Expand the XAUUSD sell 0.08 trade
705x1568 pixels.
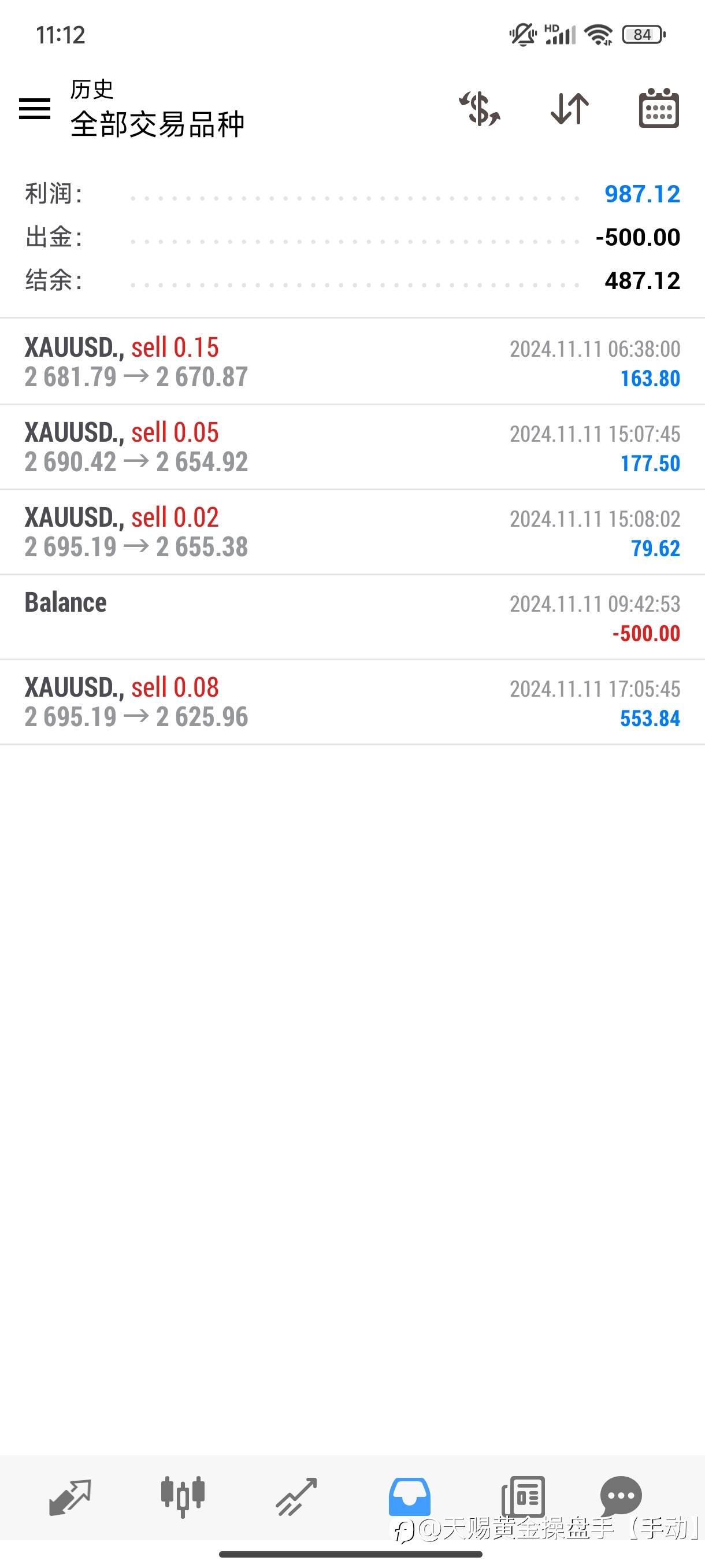352,702
